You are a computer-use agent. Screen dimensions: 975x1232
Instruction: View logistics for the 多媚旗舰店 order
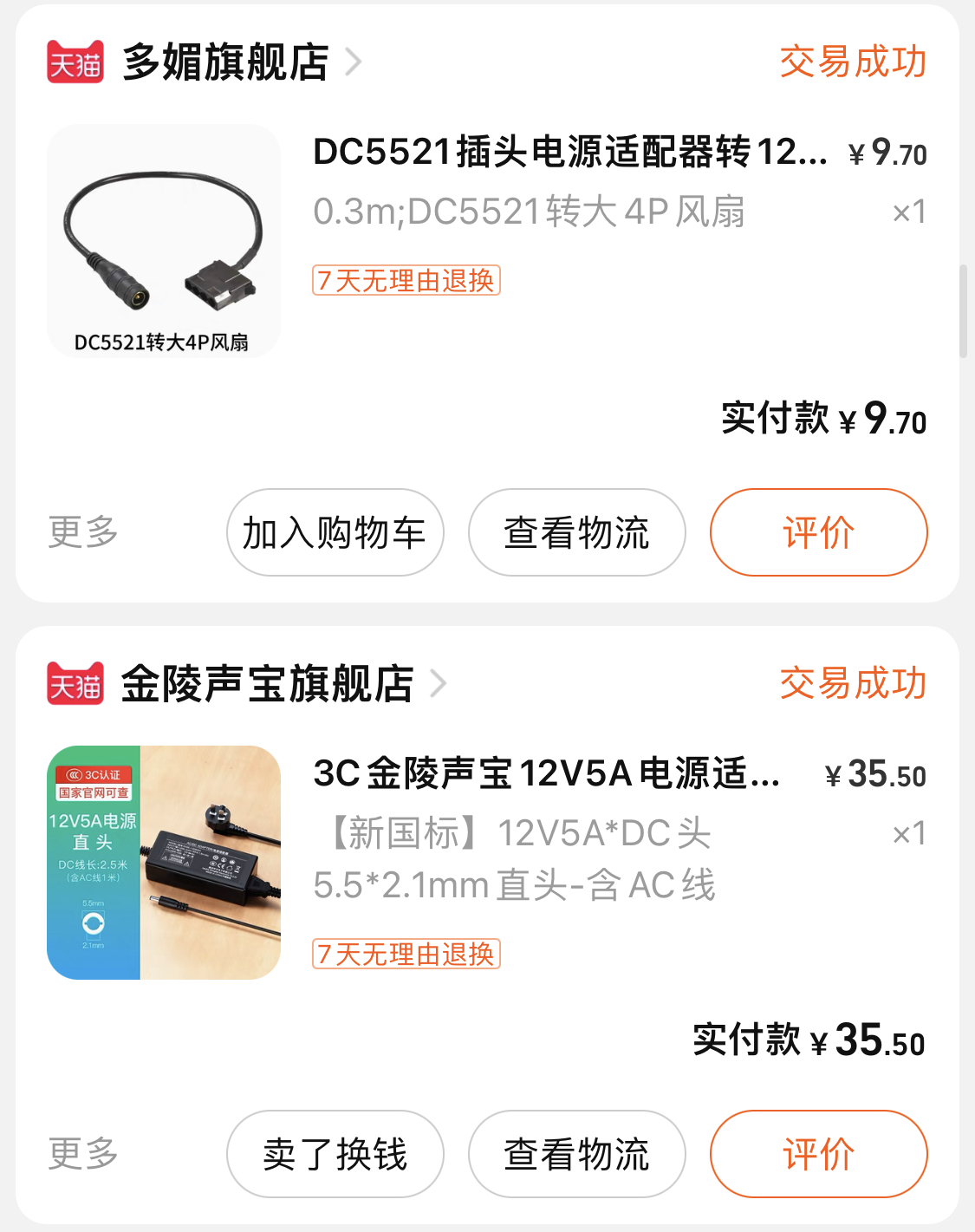pyautogui.click(x=577, y=532)
